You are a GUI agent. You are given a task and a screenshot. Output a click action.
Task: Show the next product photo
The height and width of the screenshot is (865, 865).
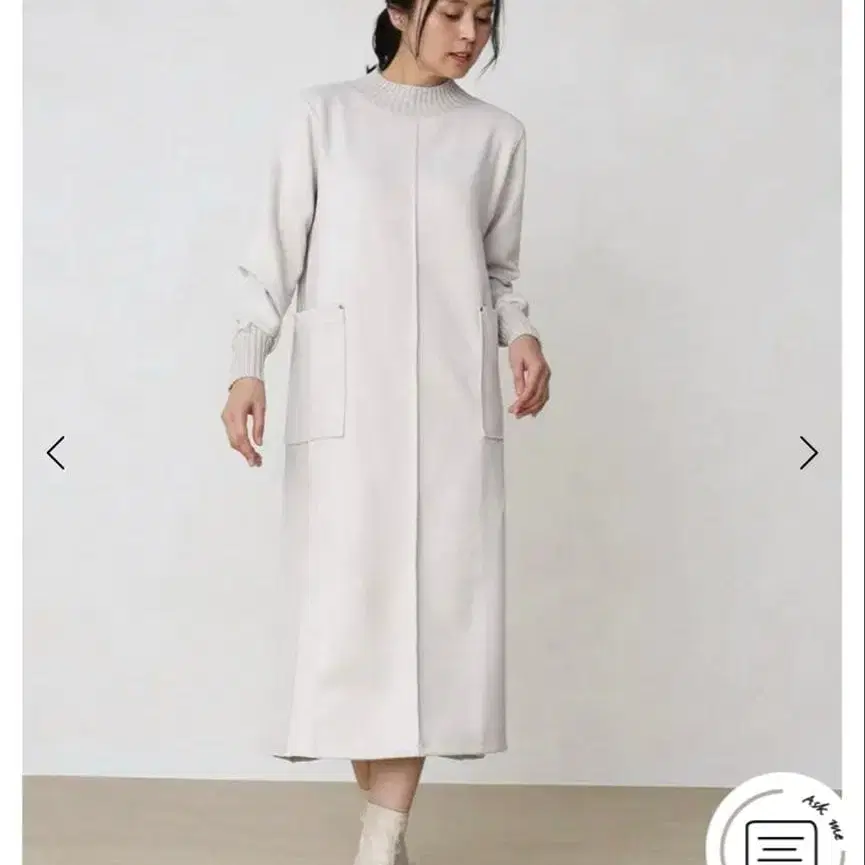click(x=808, y=453)
